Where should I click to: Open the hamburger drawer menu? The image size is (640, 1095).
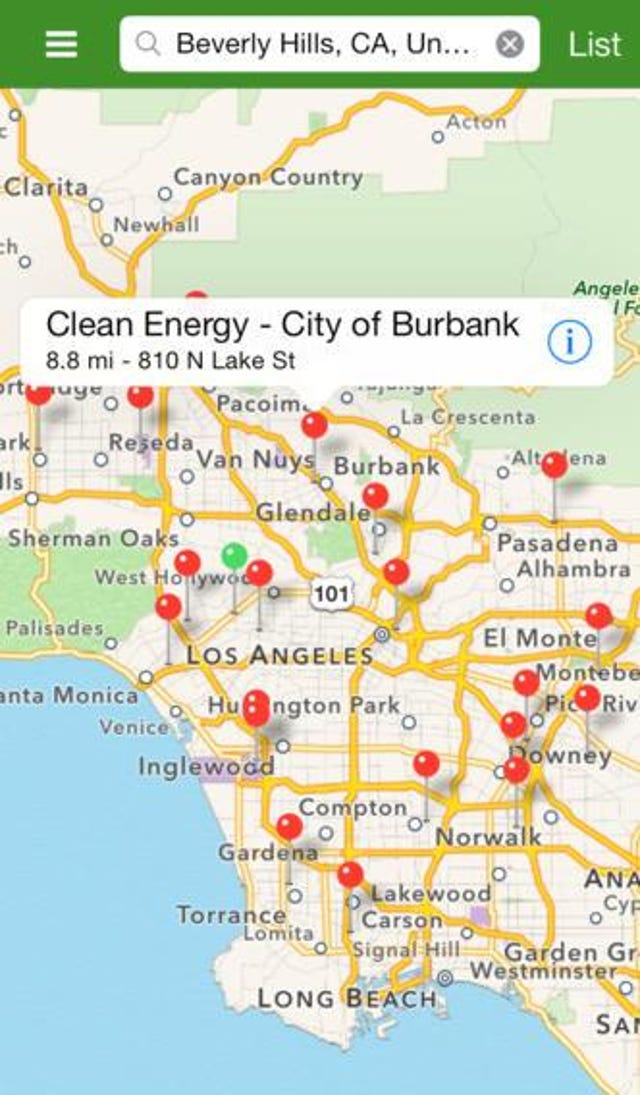point(61,44)
